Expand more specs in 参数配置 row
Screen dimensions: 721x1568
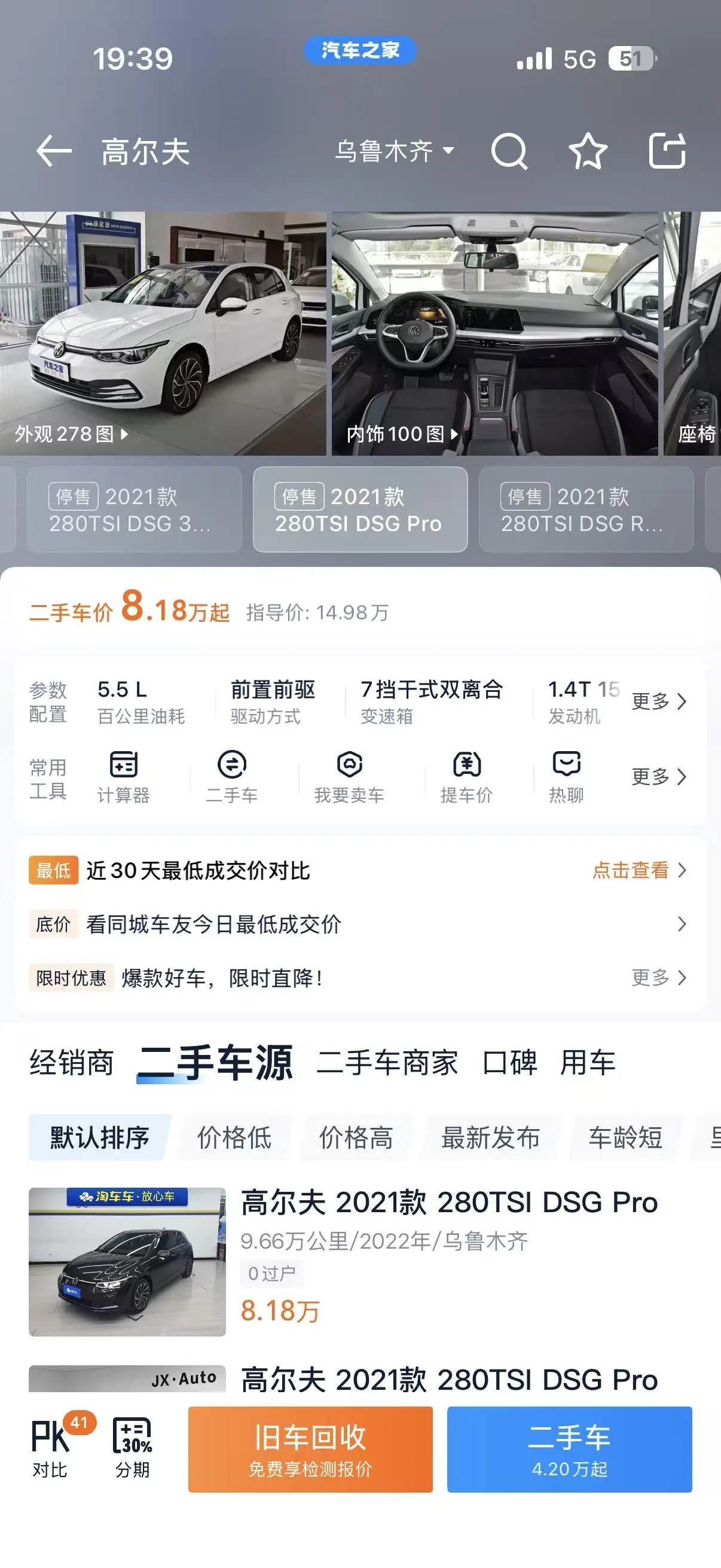point(659,701)
